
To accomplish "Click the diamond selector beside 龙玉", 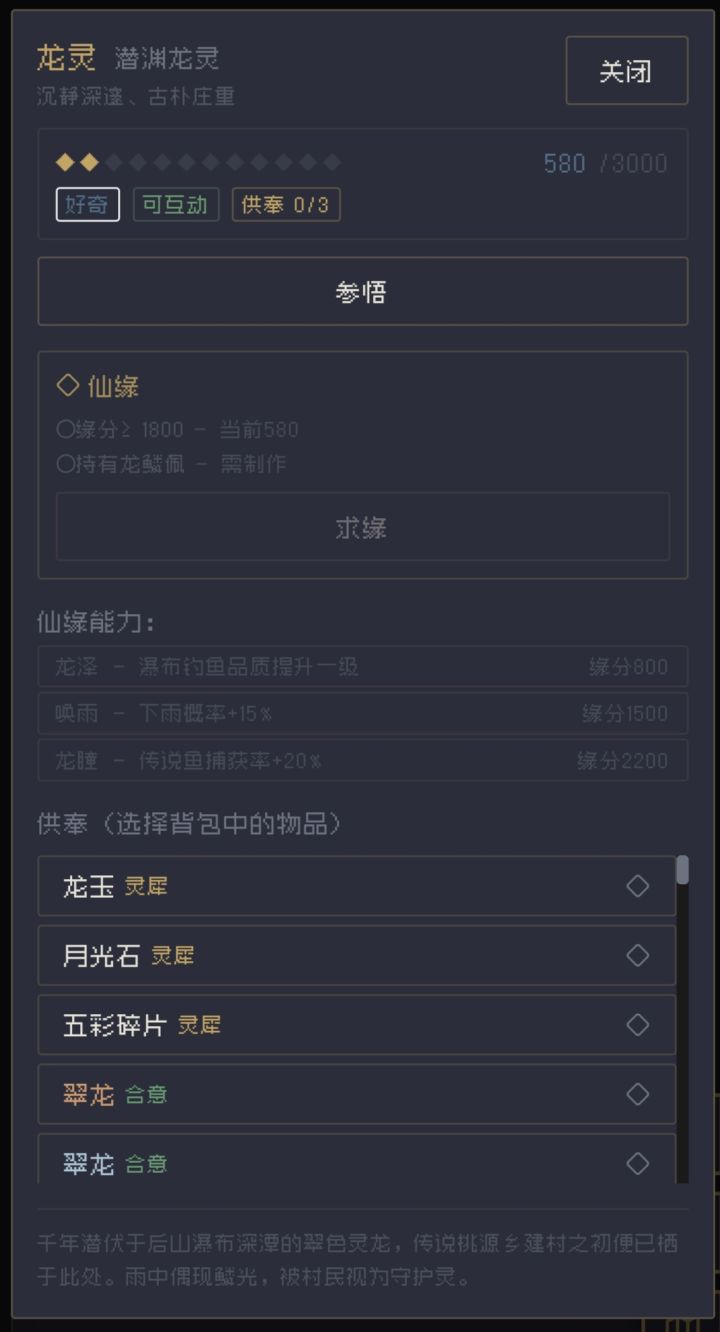I will tap(638, 886).
